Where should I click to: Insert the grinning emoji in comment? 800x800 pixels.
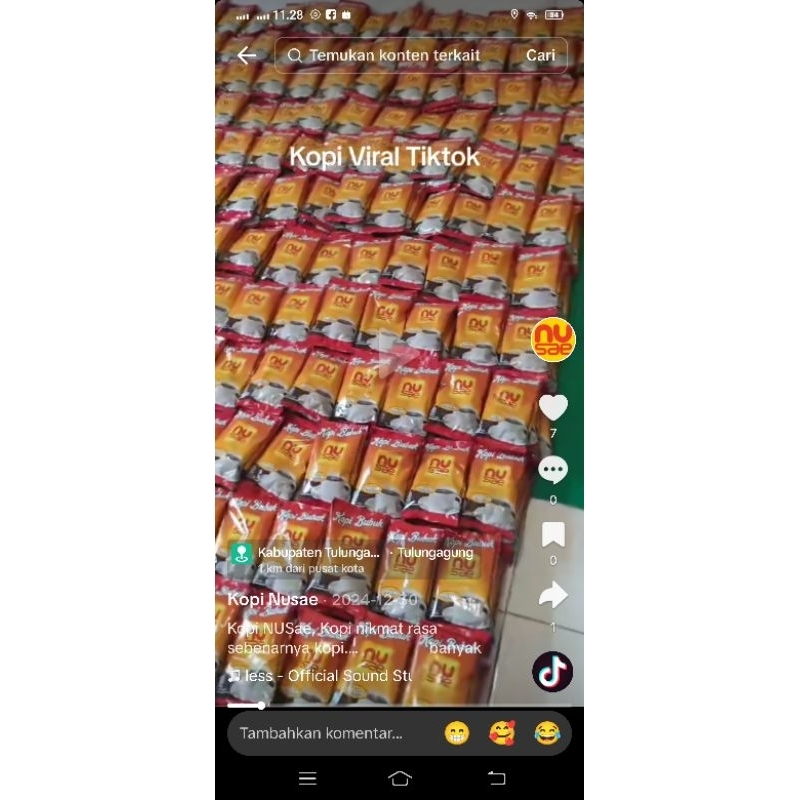pyautogui.click(x=457, y=733)
